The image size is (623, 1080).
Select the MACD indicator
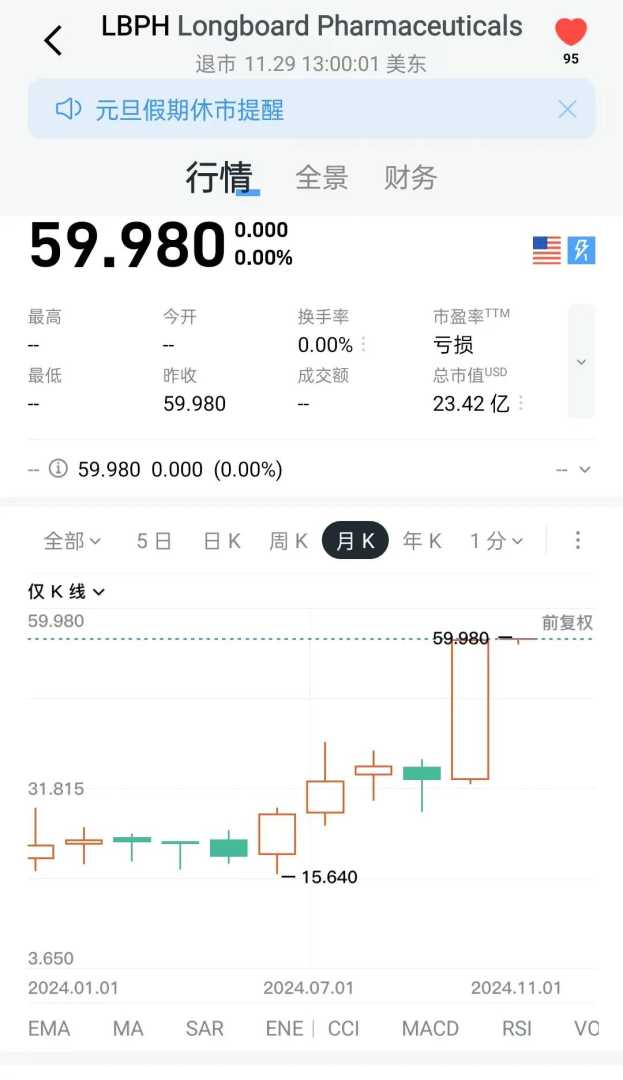click(430, 1028)
